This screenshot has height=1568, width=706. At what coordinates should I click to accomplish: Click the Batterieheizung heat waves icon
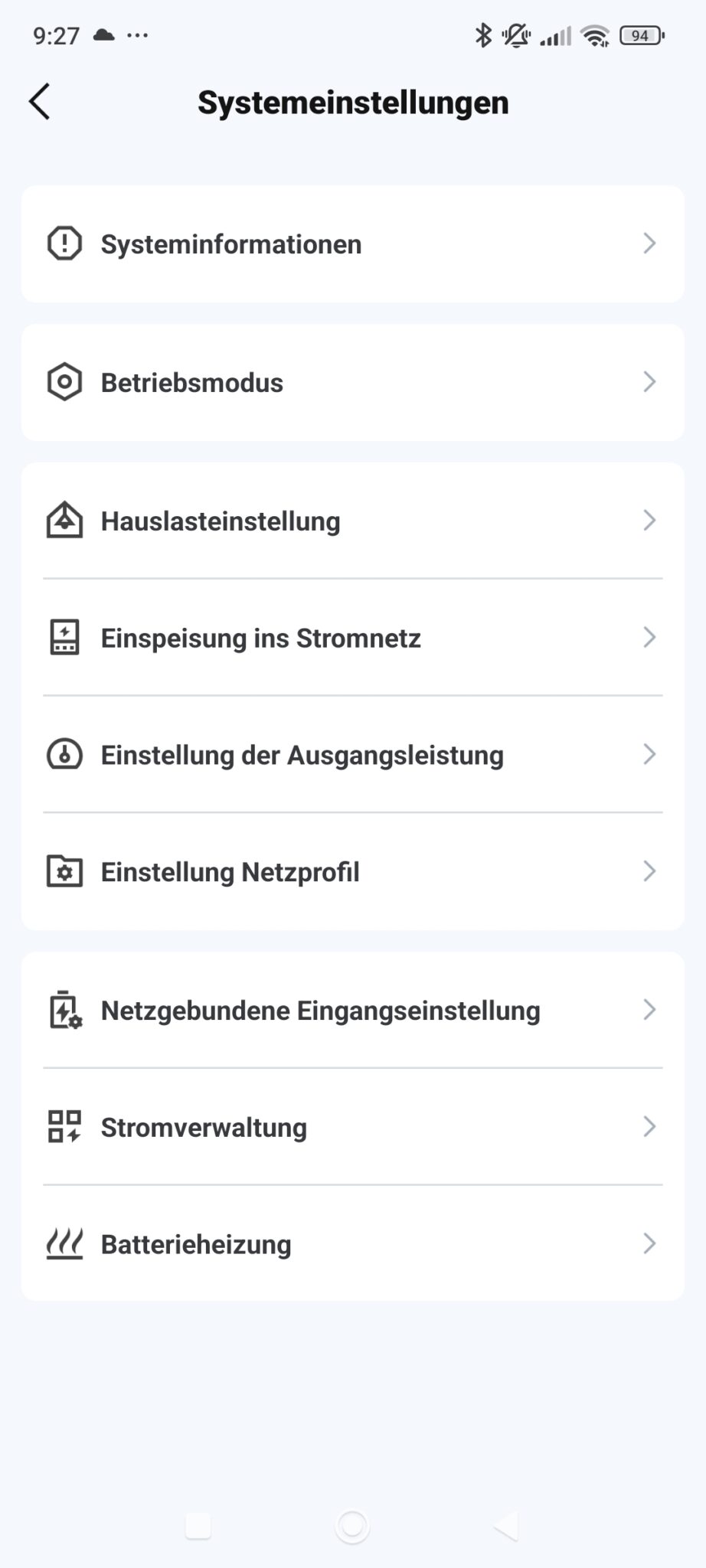(64, 1243)
